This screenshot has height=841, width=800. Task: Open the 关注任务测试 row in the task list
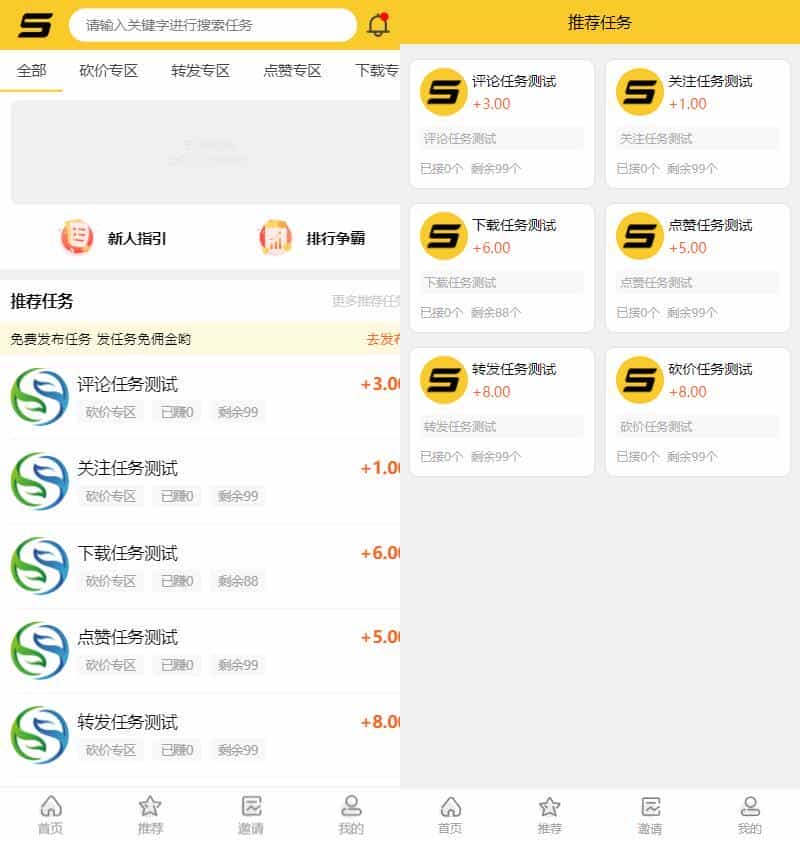(200, 481)
